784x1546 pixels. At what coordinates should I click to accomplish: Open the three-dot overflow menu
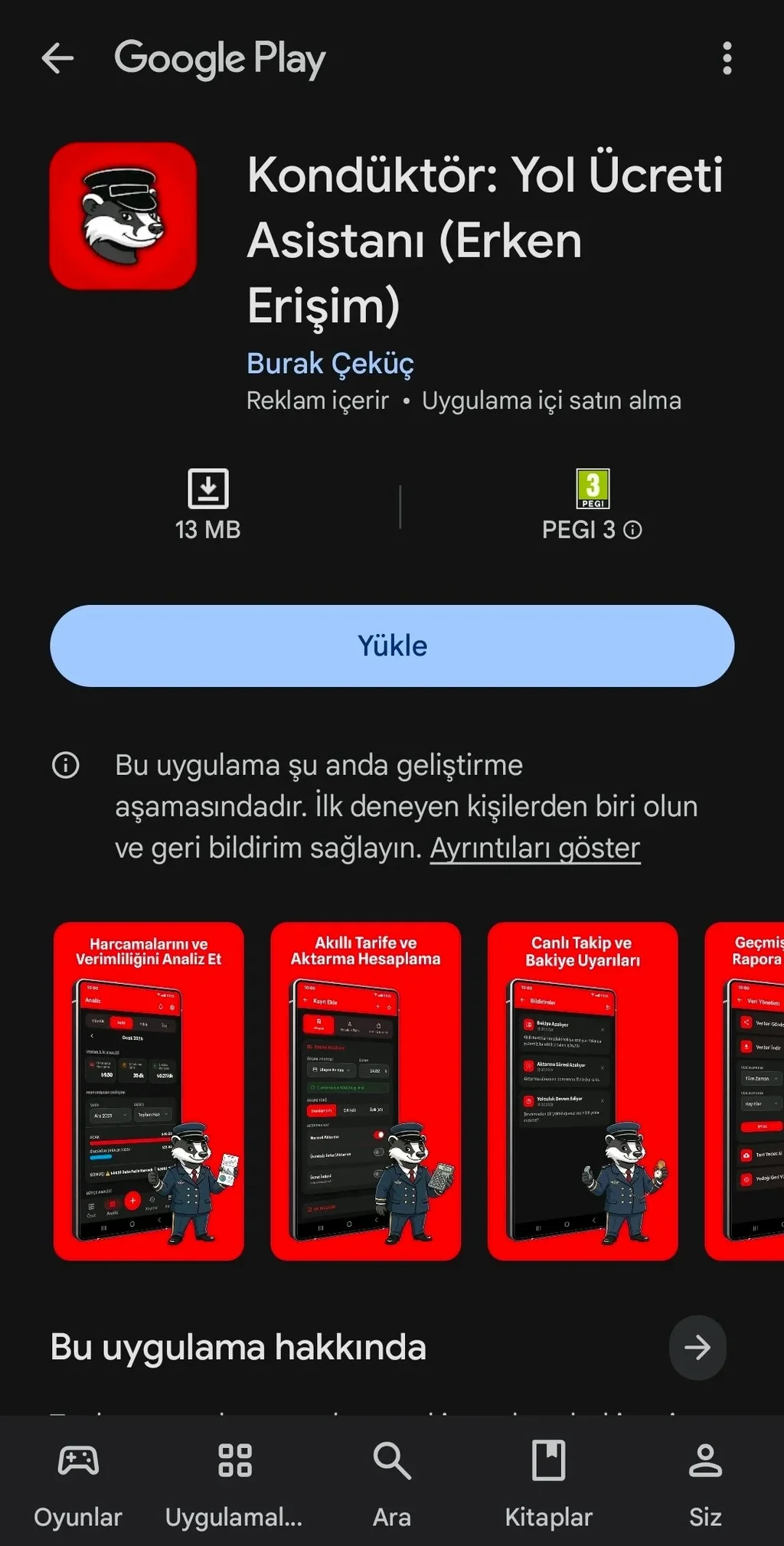click(x=726, y=59)
